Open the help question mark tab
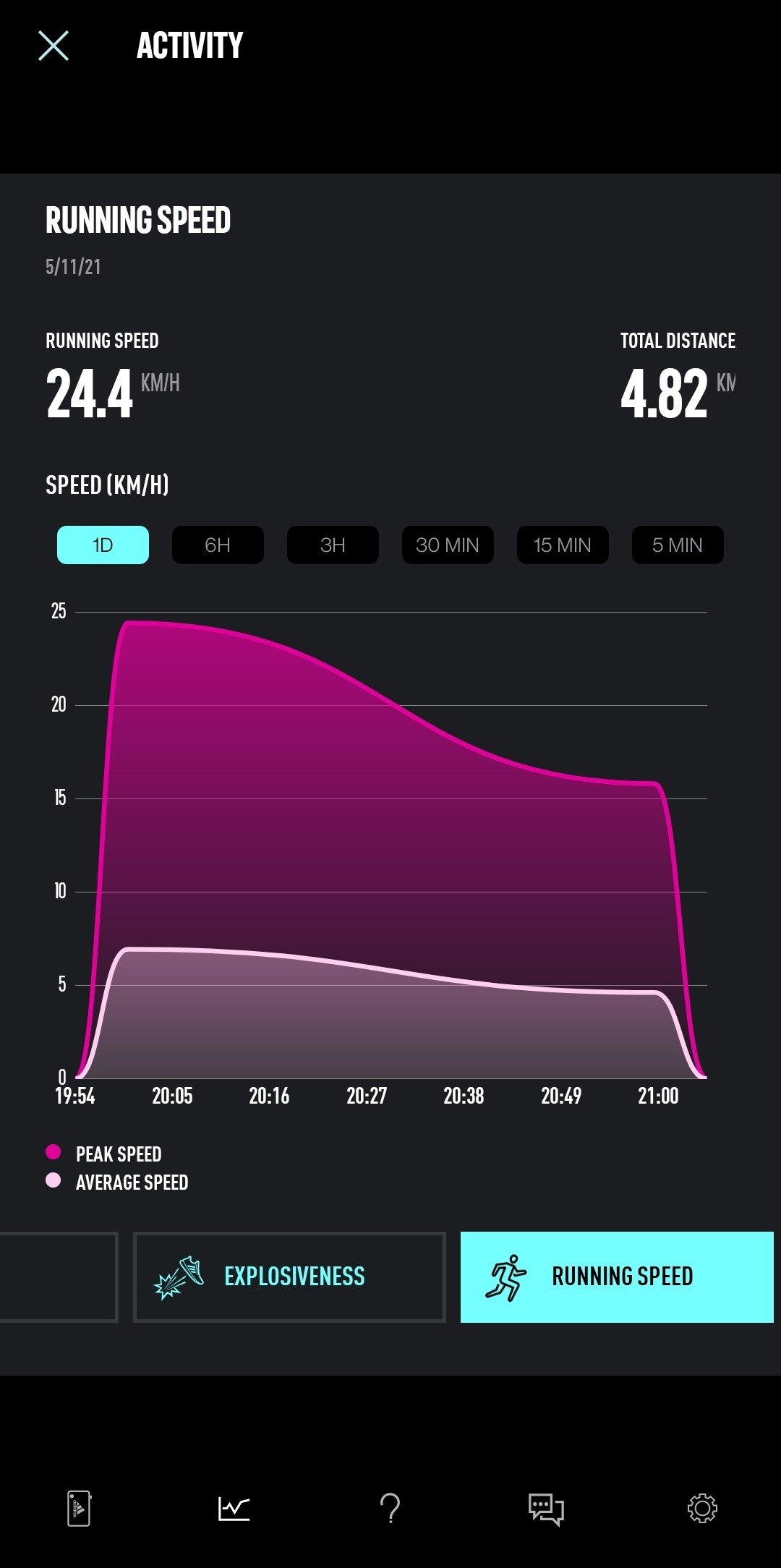The image size is (781, 1568). [390, 1509]
